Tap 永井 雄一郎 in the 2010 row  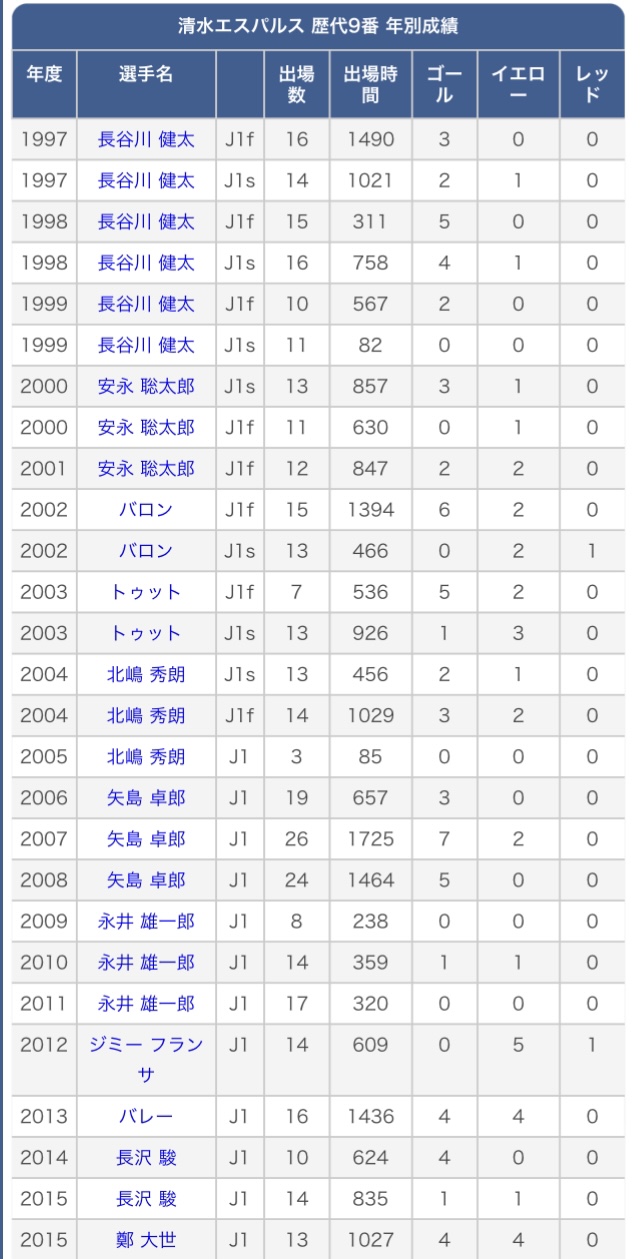point(146,962)
